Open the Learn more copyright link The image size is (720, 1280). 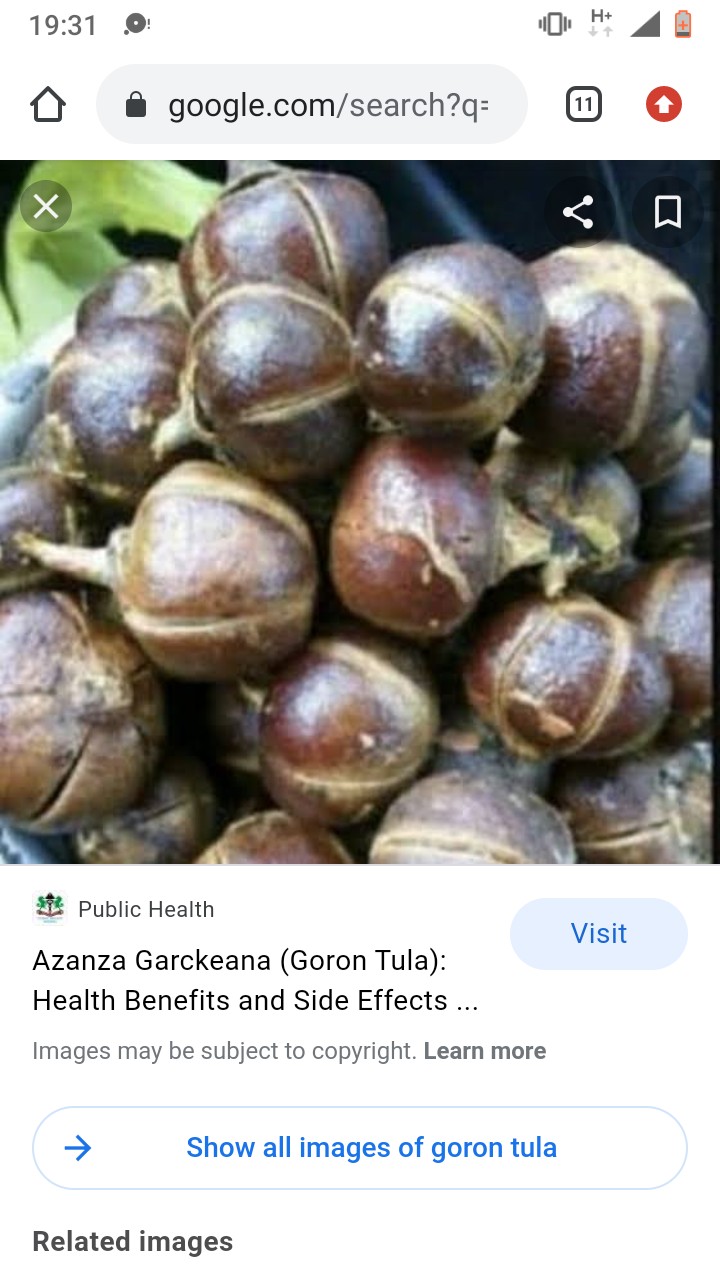tap(485, 1051)
